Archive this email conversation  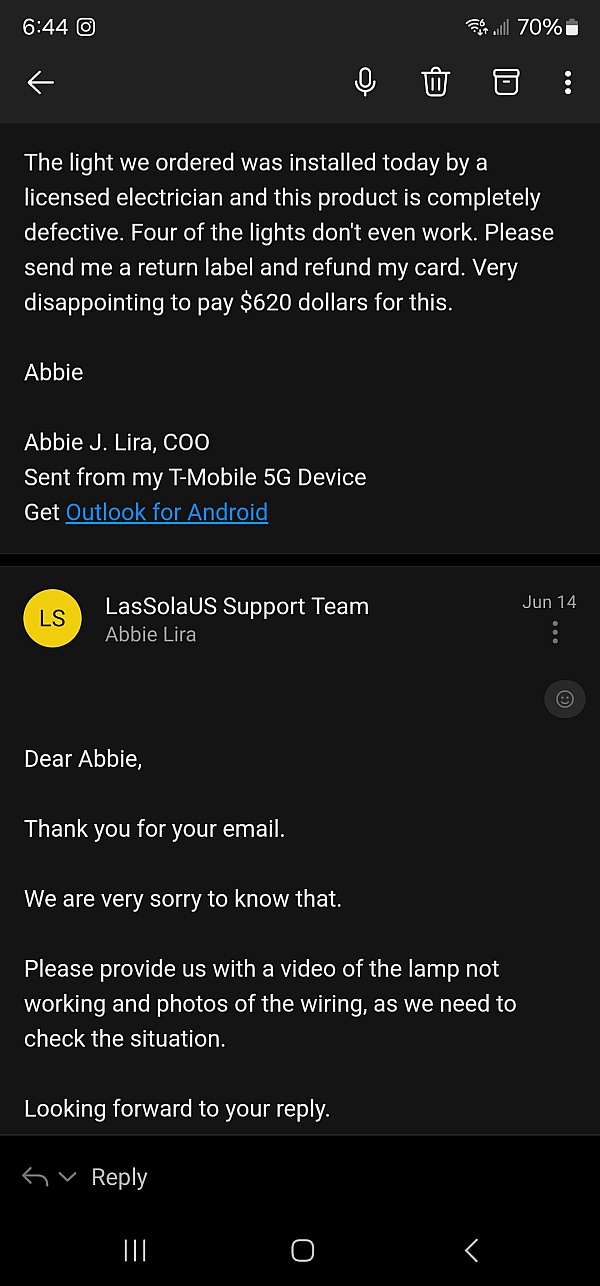coord(506,82)
